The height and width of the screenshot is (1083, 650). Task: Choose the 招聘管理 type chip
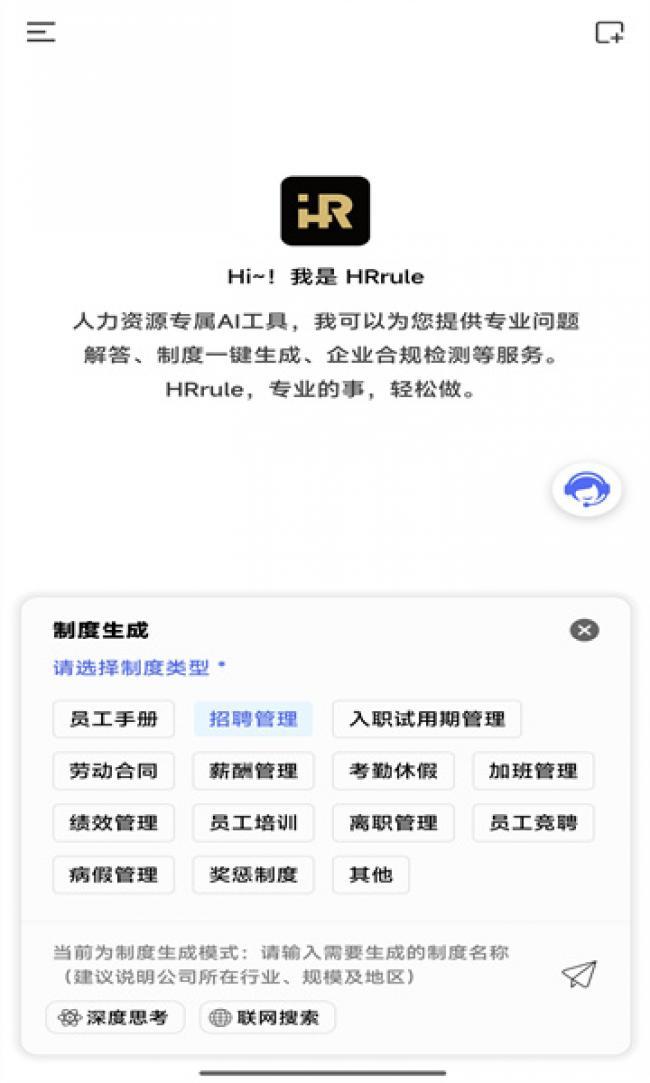pos(253,719)
